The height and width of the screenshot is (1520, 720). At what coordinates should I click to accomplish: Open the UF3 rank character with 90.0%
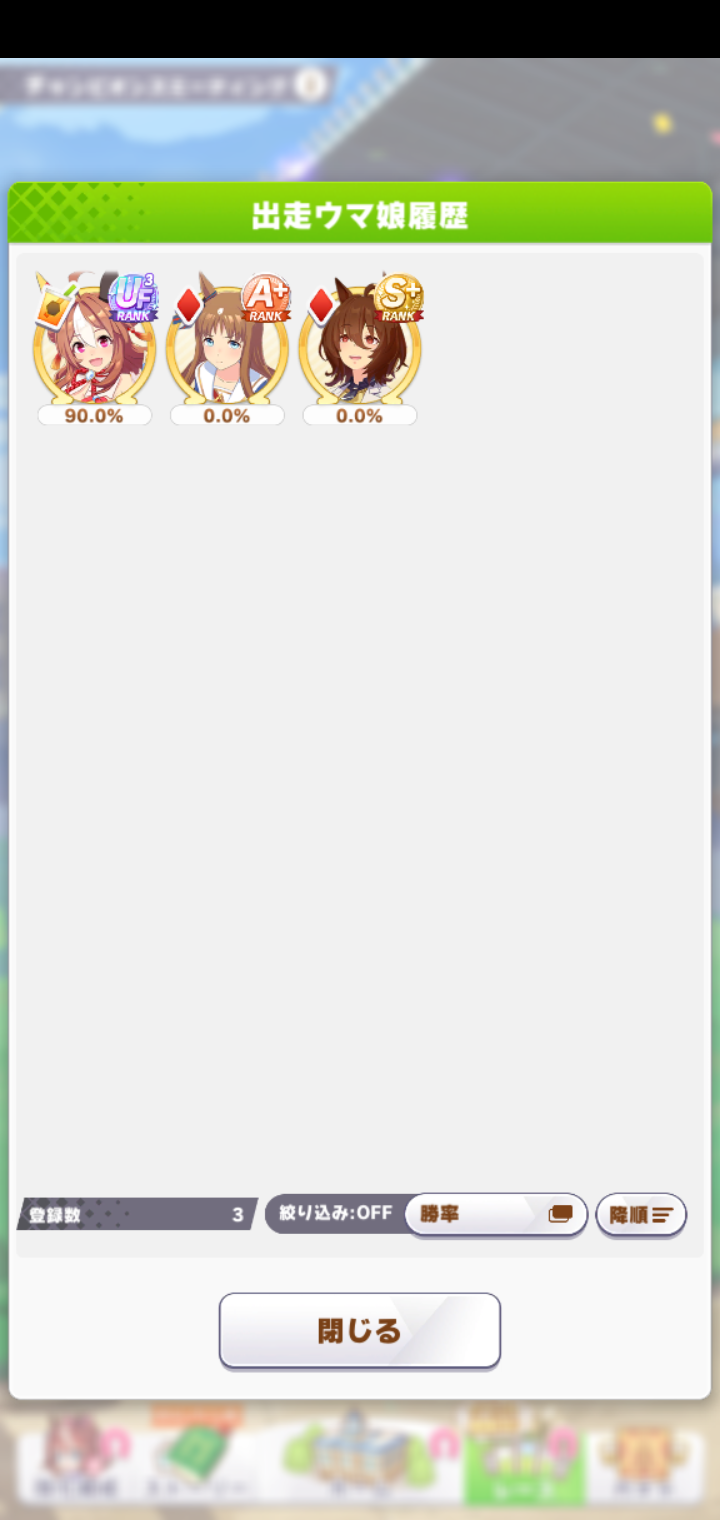click(94, 346)
